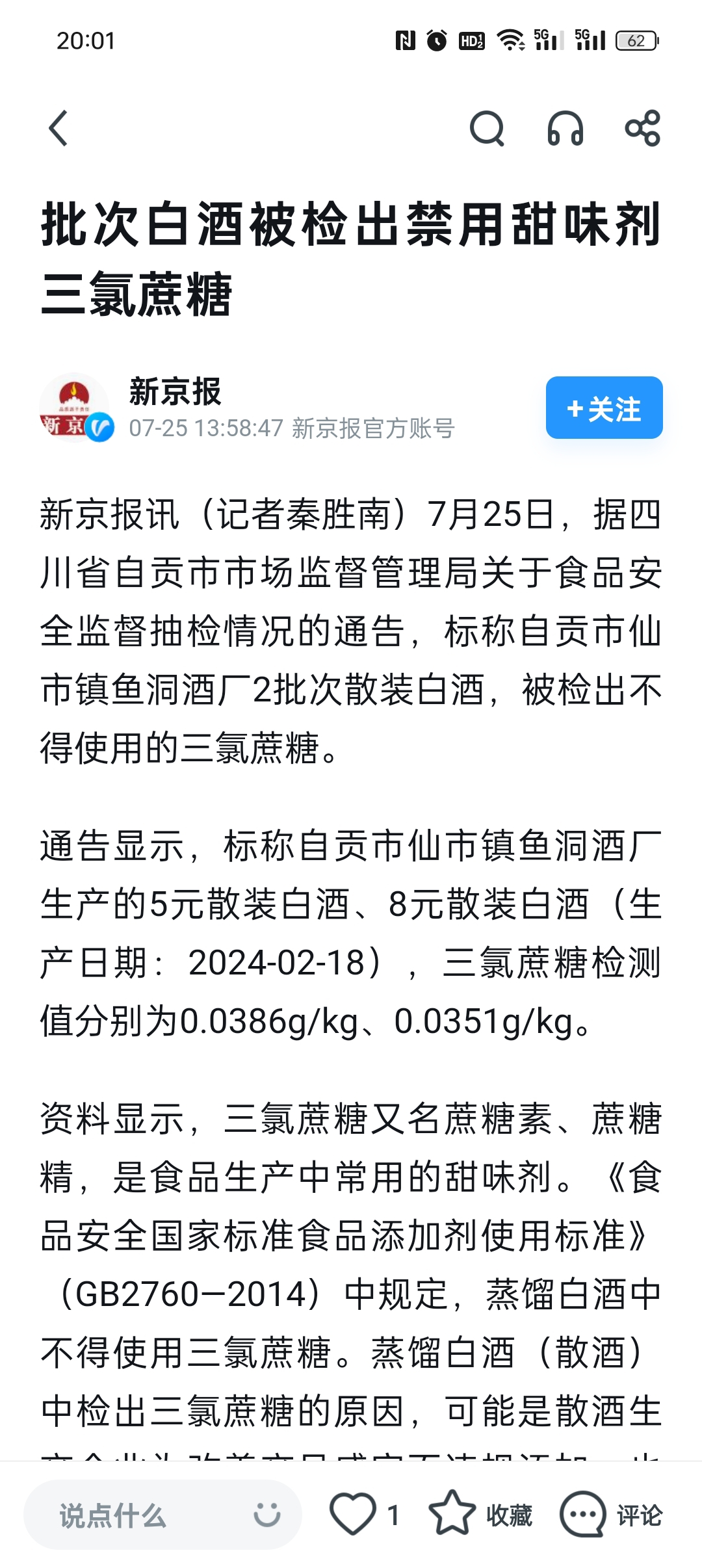Open 新京报 account profile avatar

click(x=75, y=408)
